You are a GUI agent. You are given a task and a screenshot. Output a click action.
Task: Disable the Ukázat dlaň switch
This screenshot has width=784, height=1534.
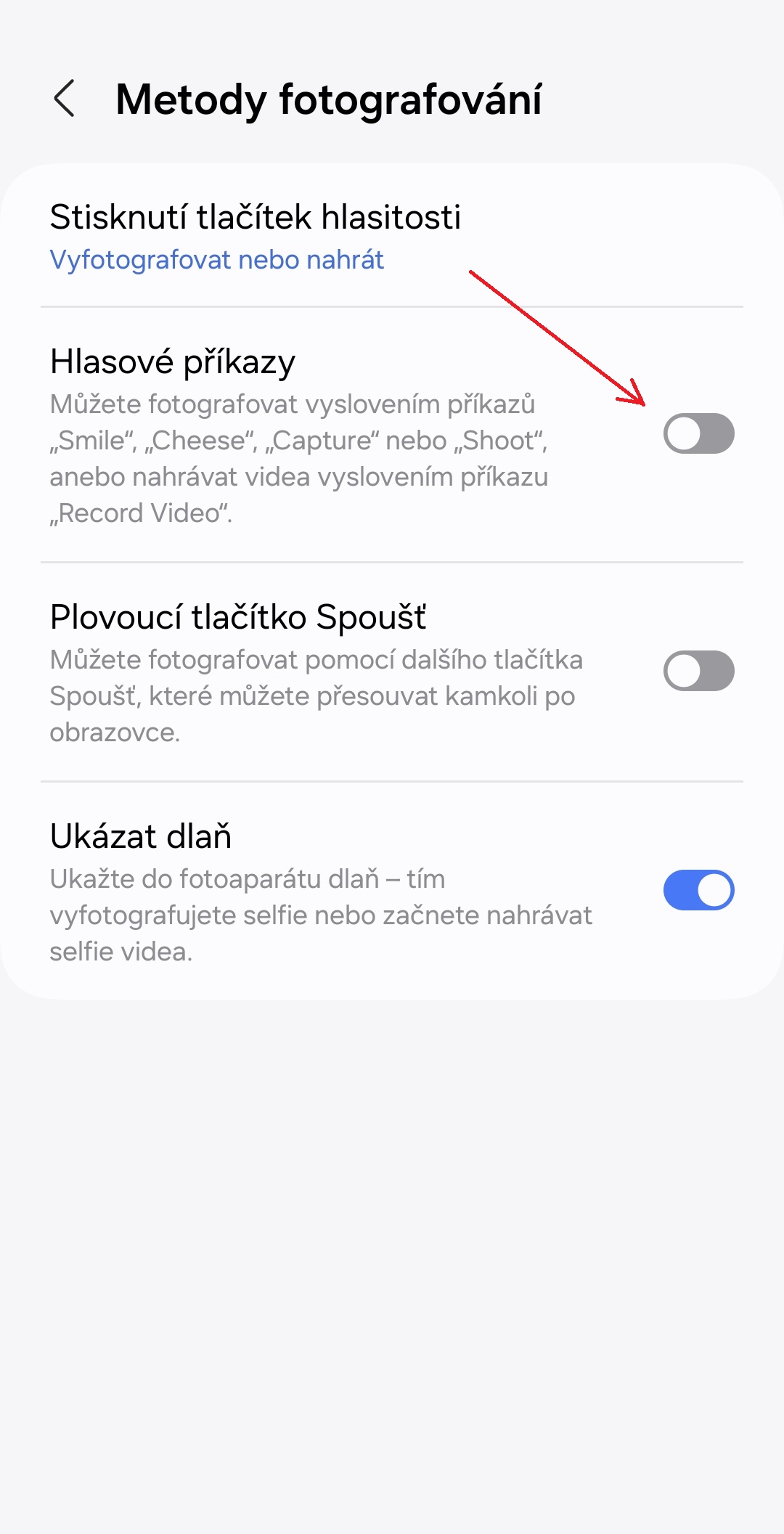[698, 890]
